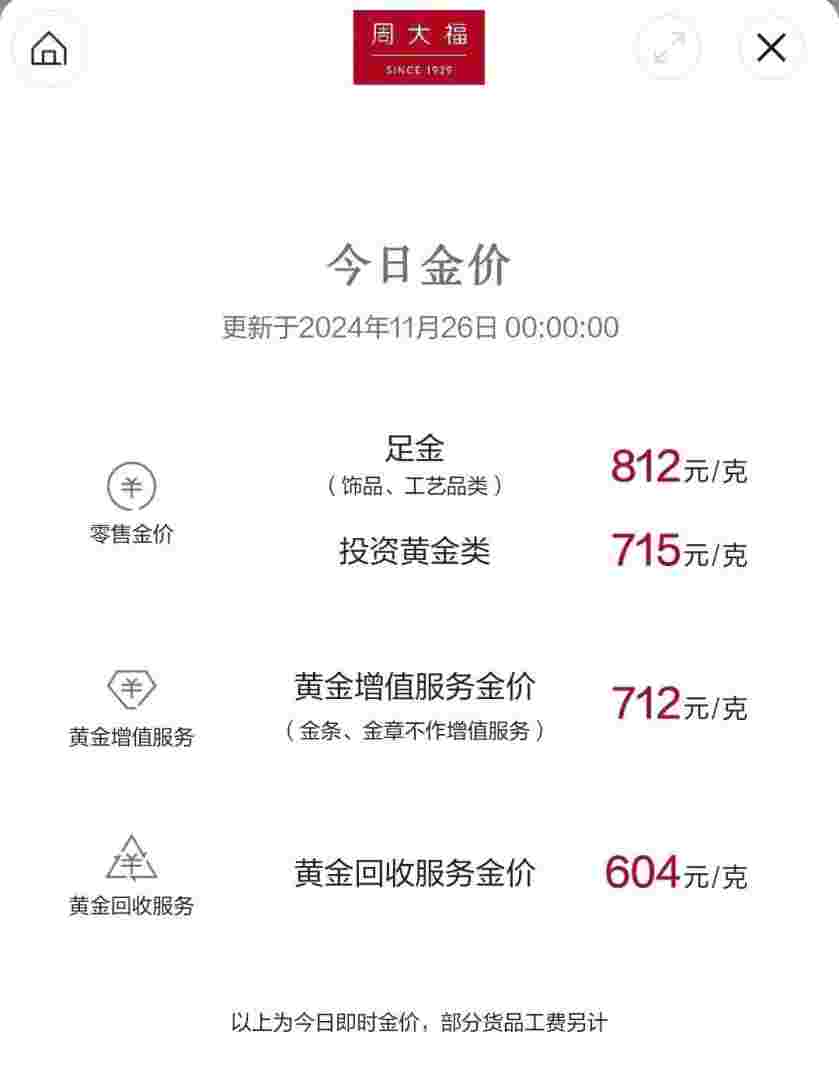Viewport: 839px width, 1080px height.
Task: Click the footer disclaimer about 工费另计
Action: coord(419,1022)
